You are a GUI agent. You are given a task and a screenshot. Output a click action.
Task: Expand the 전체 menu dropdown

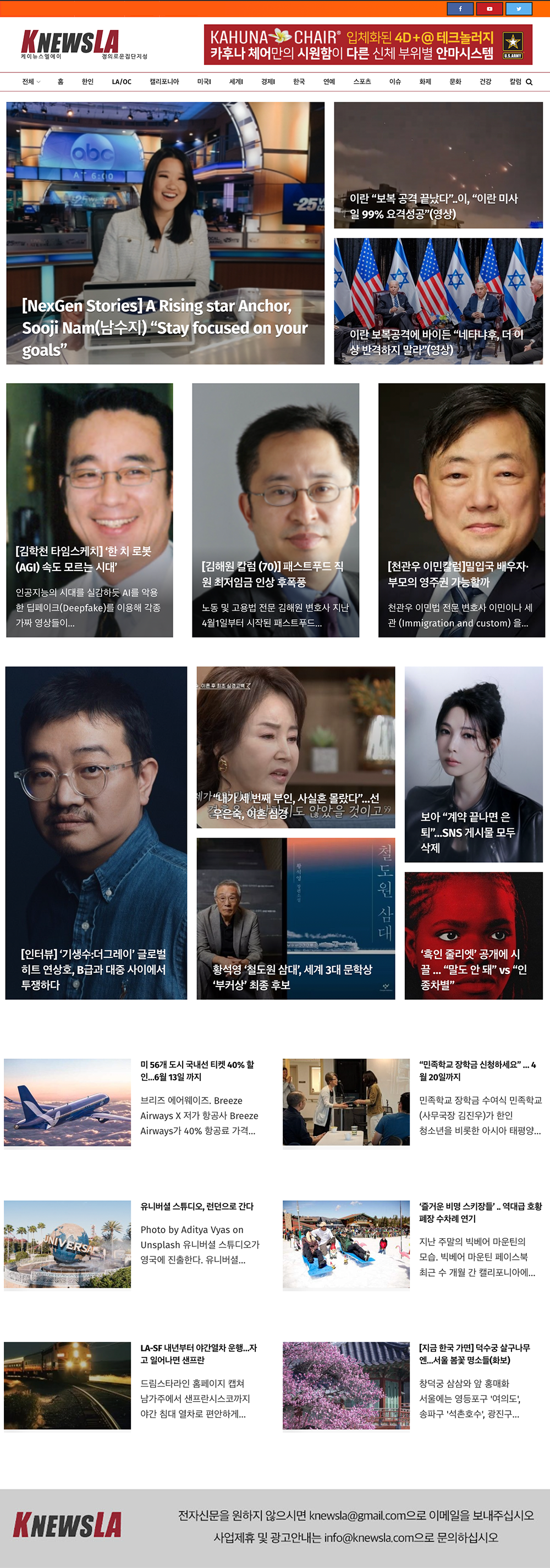(31, 81)
